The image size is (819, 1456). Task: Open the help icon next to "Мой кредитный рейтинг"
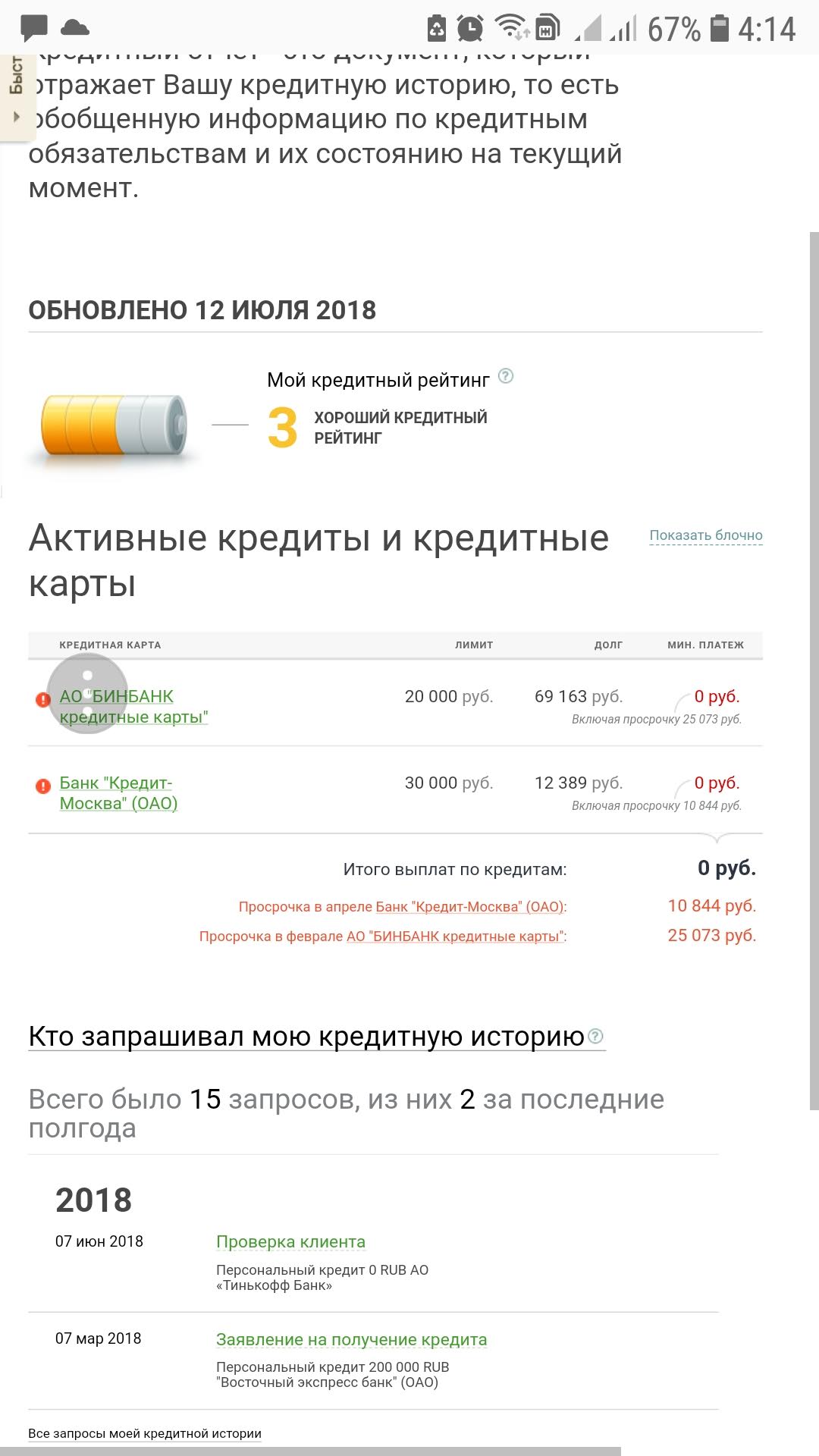click(x=506, y=376)
